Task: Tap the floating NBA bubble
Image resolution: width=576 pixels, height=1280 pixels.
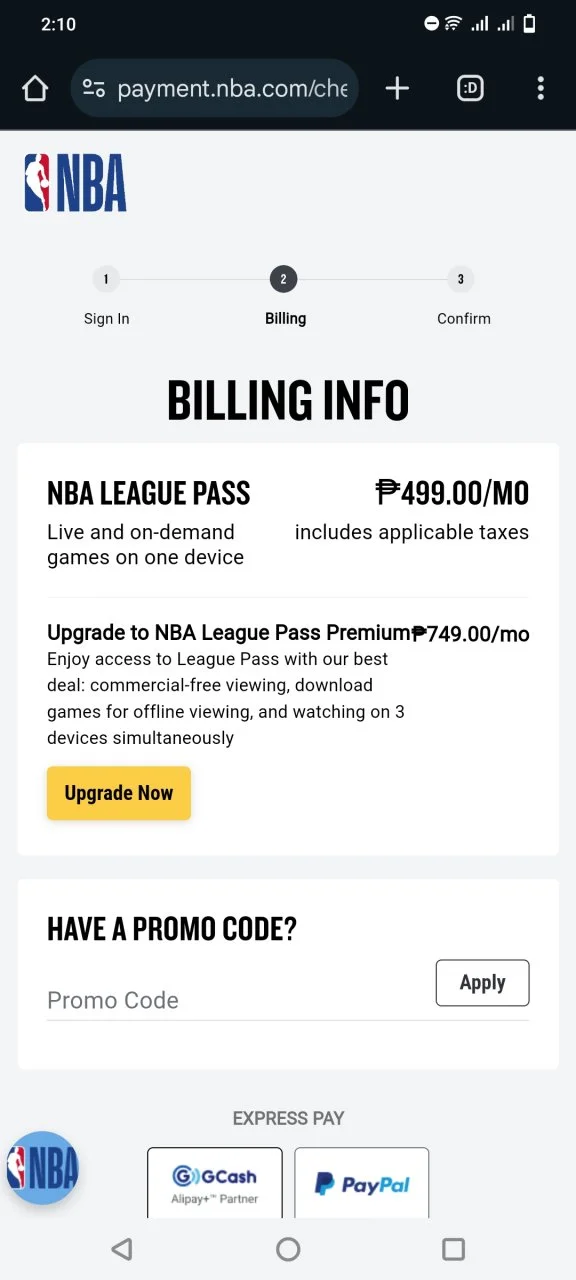Action: coord(43,1168)
